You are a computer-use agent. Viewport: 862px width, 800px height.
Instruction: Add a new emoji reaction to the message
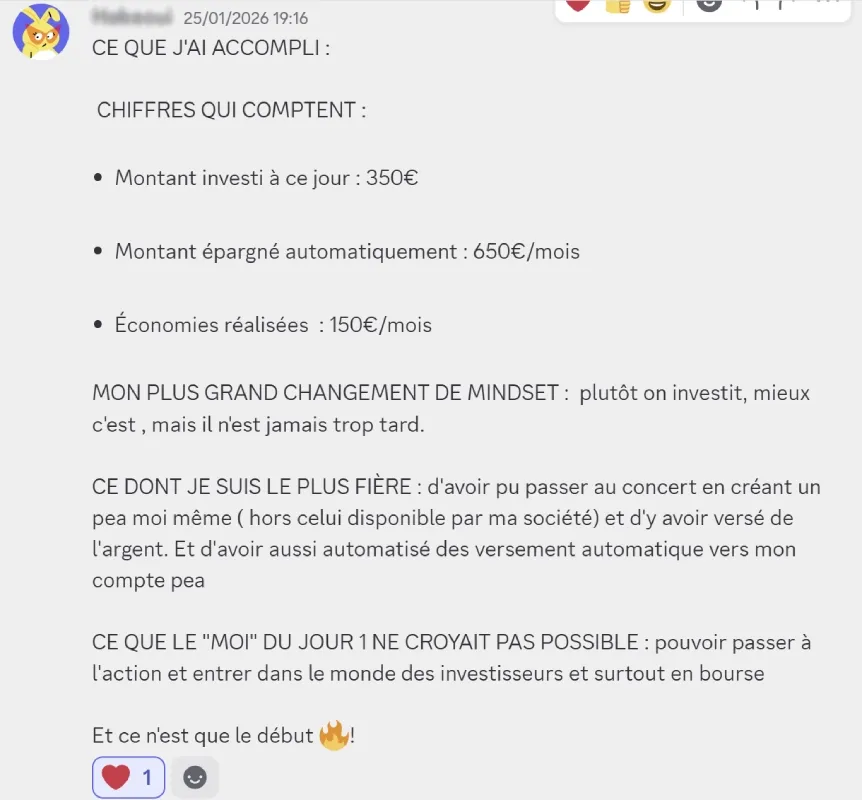click(195, 777)
